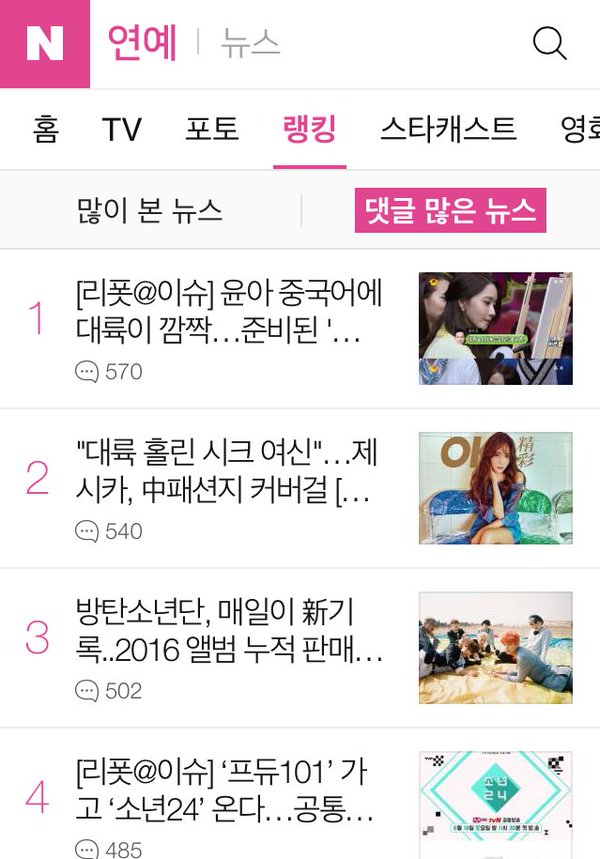Image resolution: width=600 pixels, height=859 pixels.
Task: Open the 뉴스 section link
Action: click(250, 44)
